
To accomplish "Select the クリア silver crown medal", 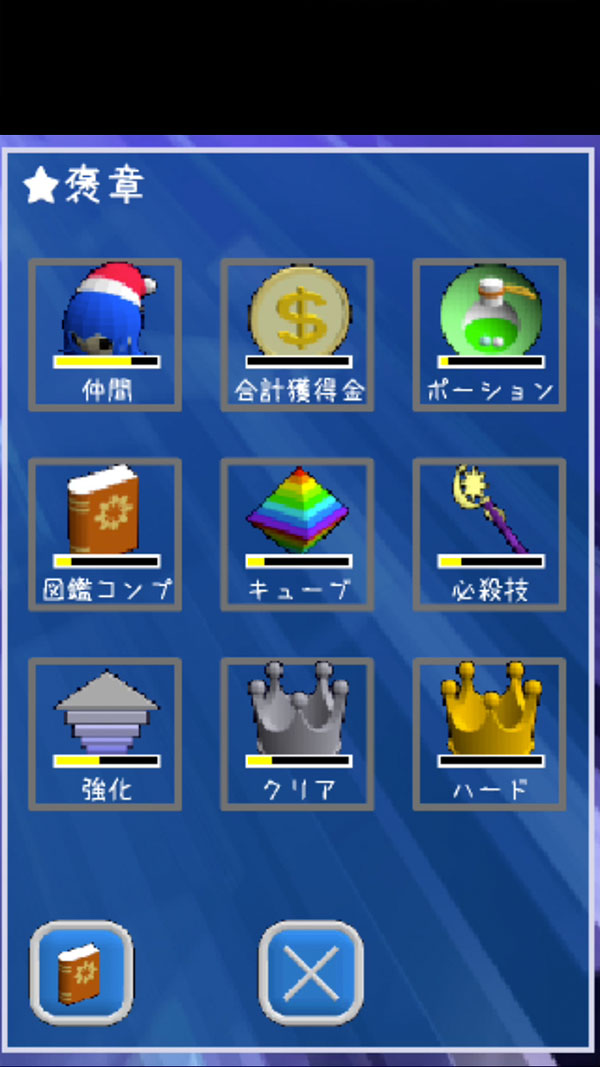I will point(297,734).
